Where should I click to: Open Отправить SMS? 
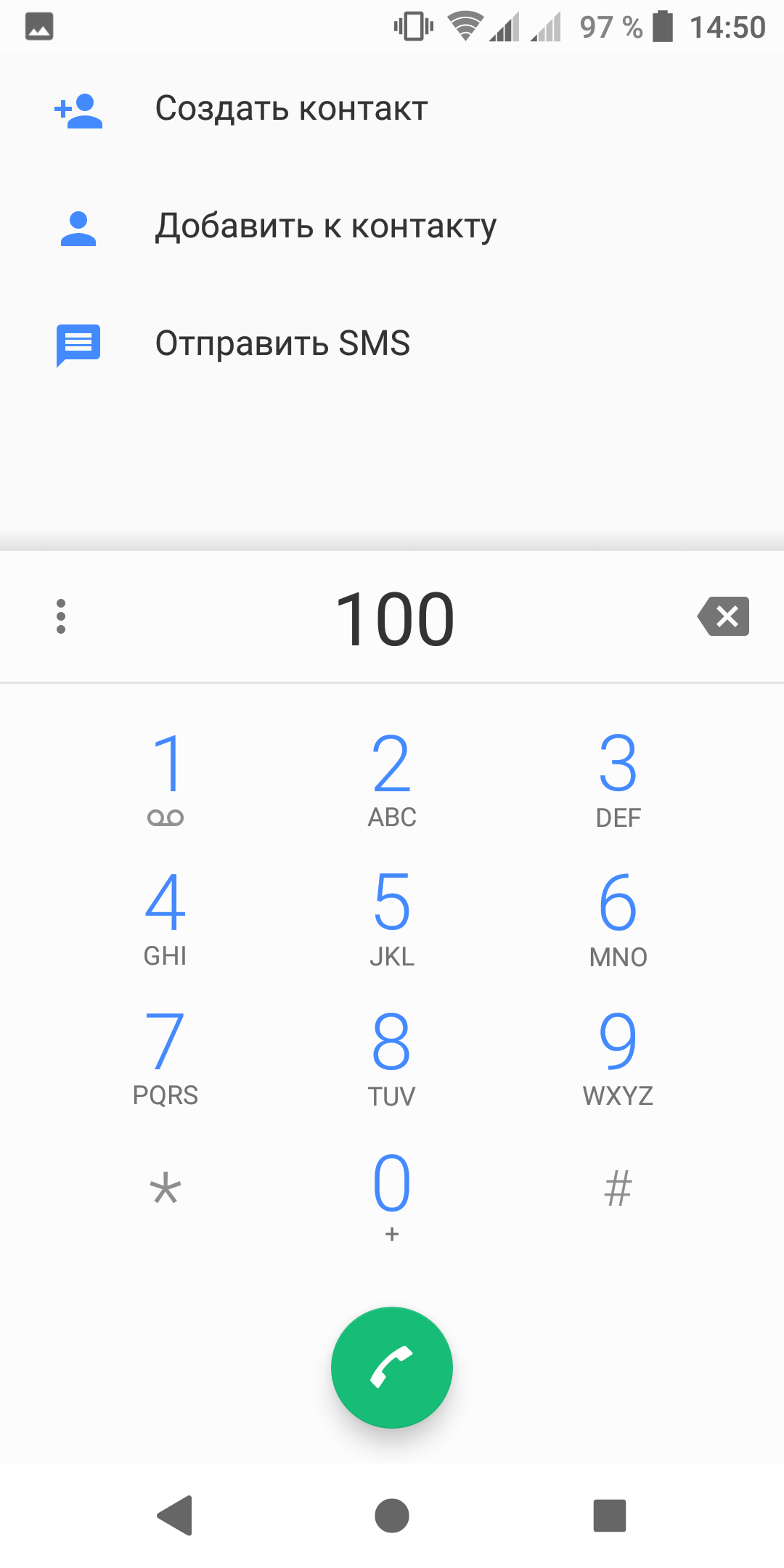click(282, 343)
